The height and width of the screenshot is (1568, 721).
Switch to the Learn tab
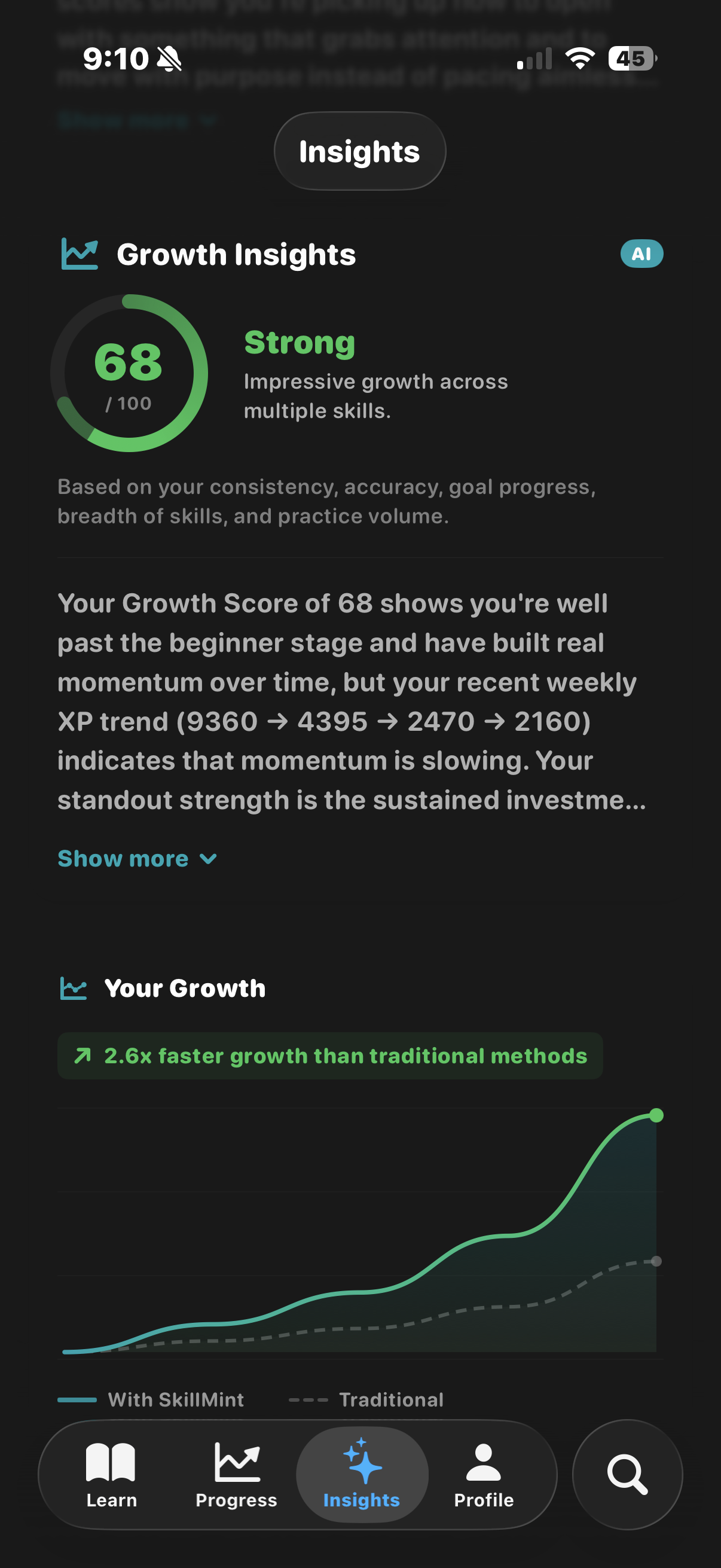111,1474
